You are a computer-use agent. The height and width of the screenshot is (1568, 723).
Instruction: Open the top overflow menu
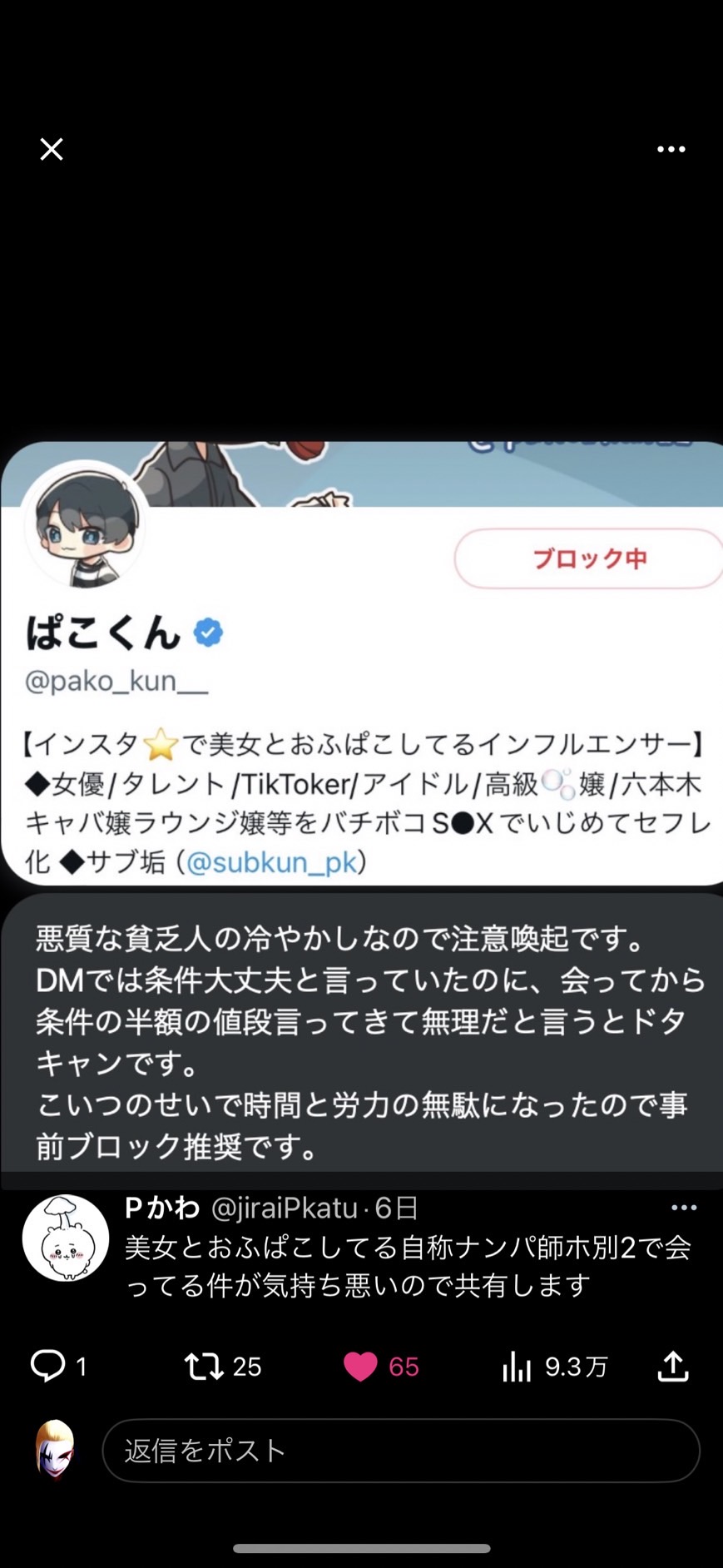[671, 149]
